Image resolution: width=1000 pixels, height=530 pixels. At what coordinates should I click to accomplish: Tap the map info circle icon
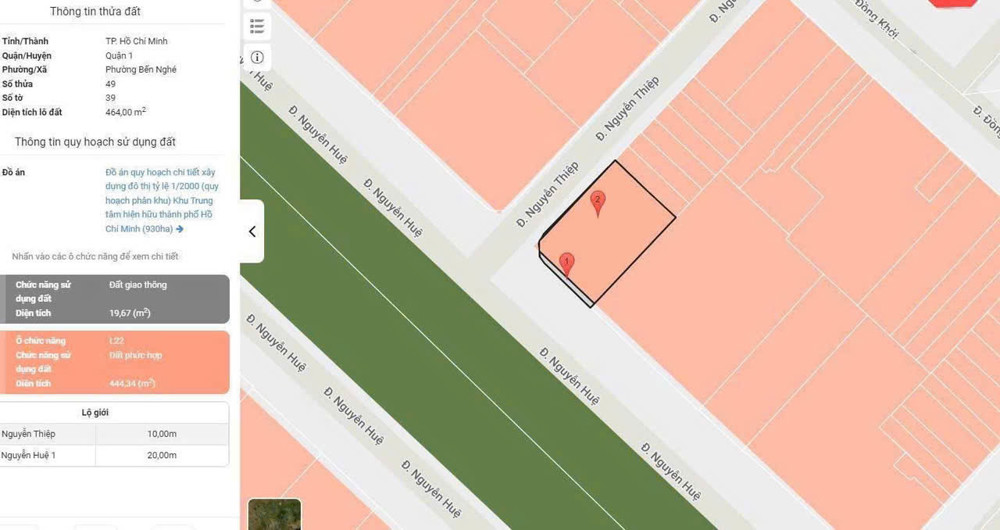point(257,57)
